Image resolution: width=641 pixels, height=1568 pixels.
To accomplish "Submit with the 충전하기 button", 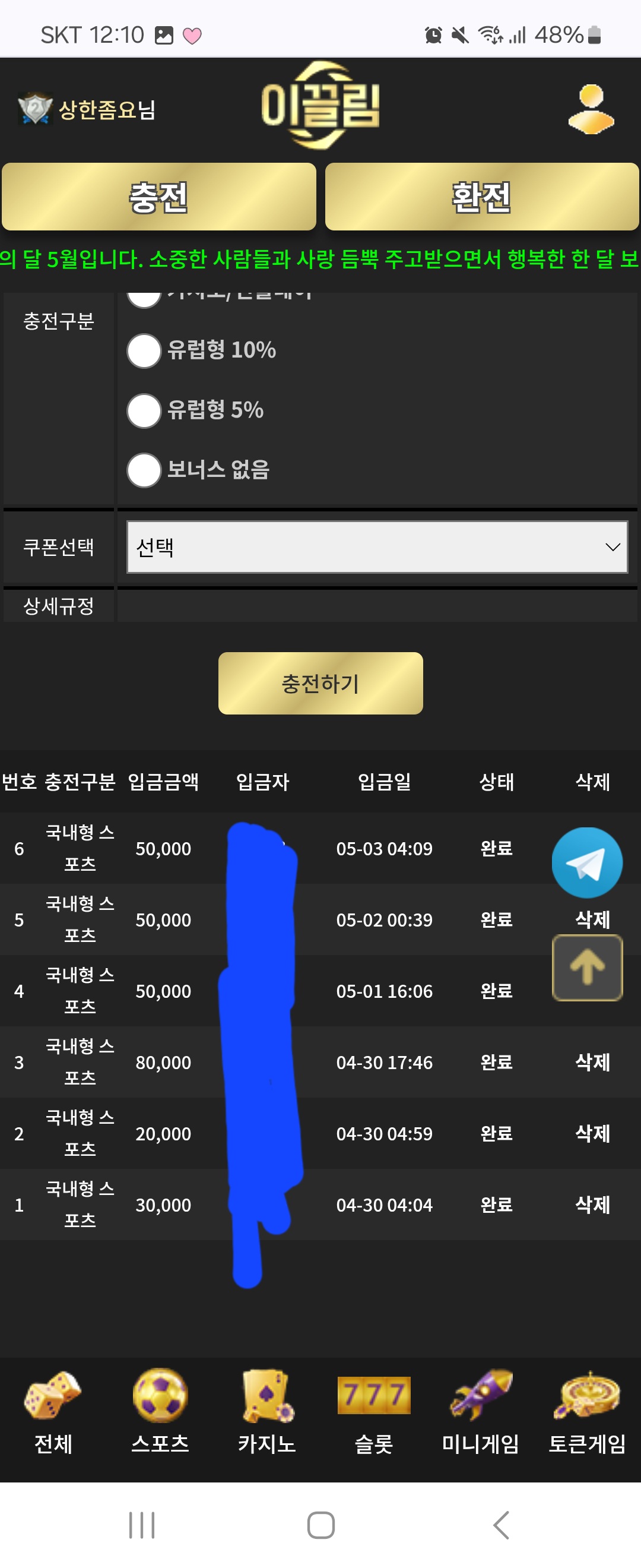I will tap(320, 683).
